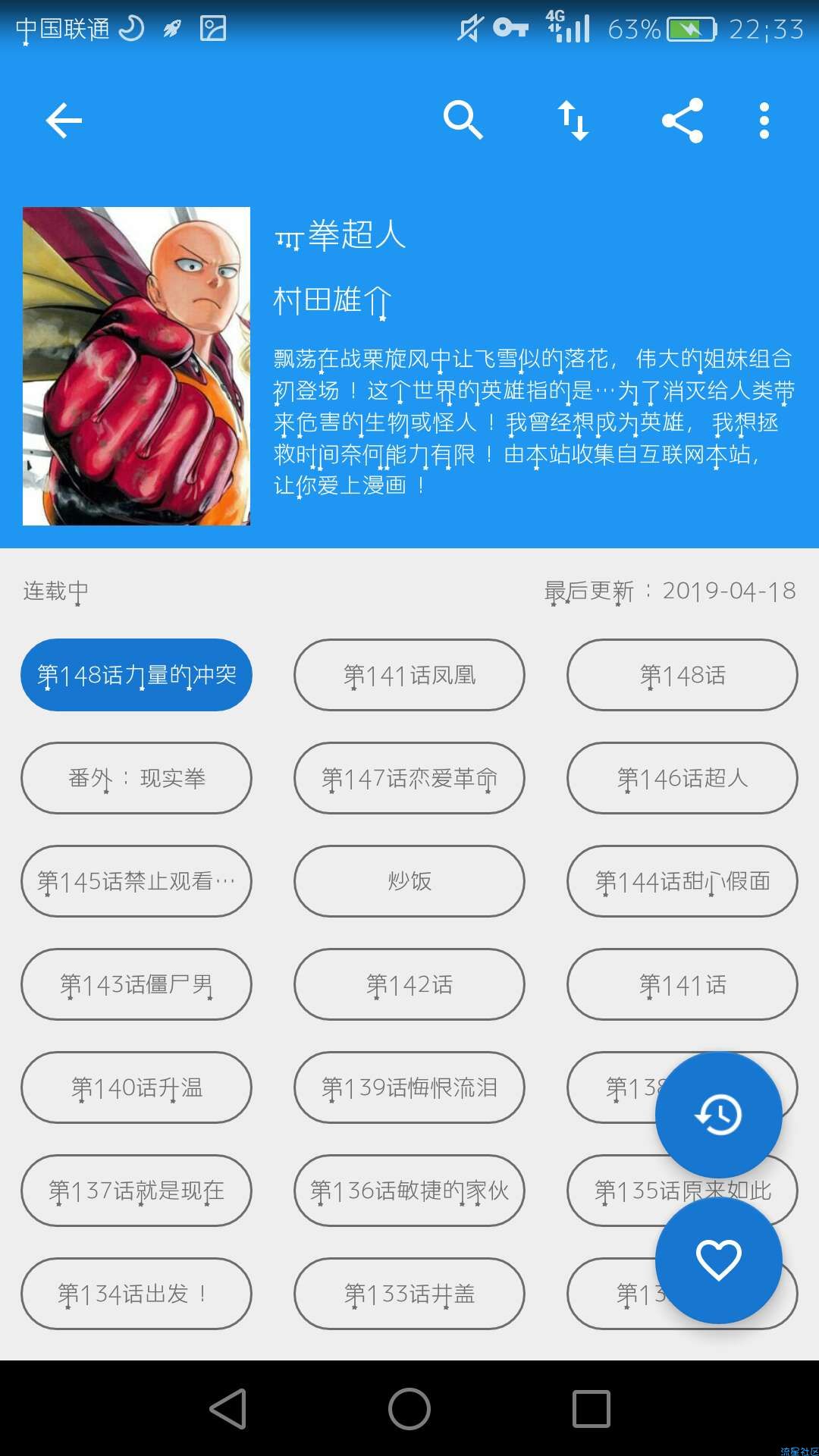Open chapter 第144话甜心假面
The width and height of the screenshot is (819, 1456).
pyautogui.click(x=682, y=881)
